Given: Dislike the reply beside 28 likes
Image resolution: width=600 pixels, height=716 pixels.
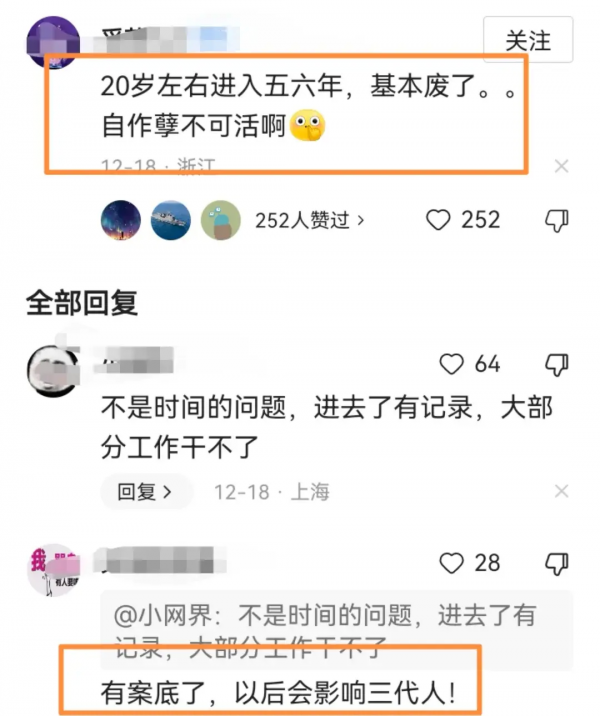Looking at the screenshot, I should pos(557,563).
